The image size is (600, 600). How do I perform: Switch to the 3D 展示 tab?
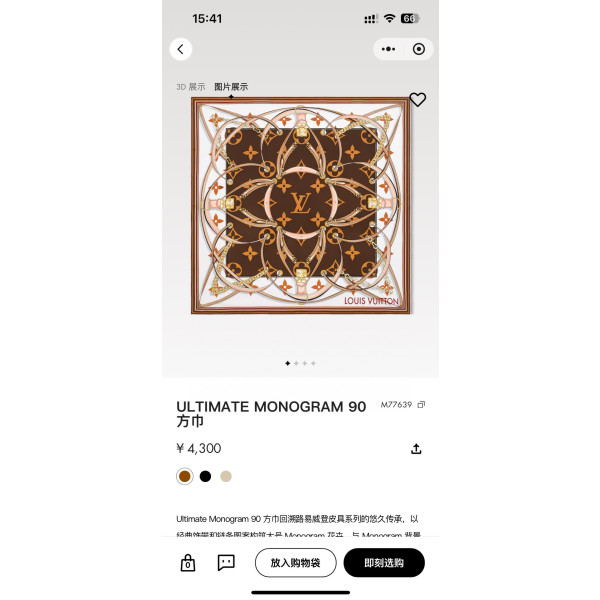point(191,87)
